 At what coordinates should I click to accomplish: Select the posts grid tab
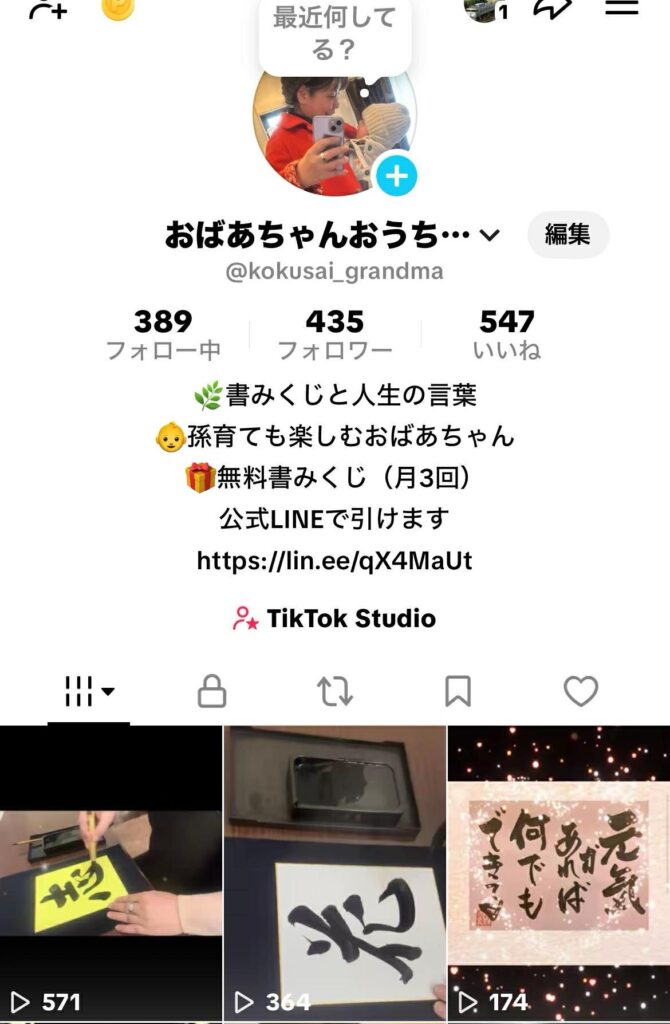(88, 691)
